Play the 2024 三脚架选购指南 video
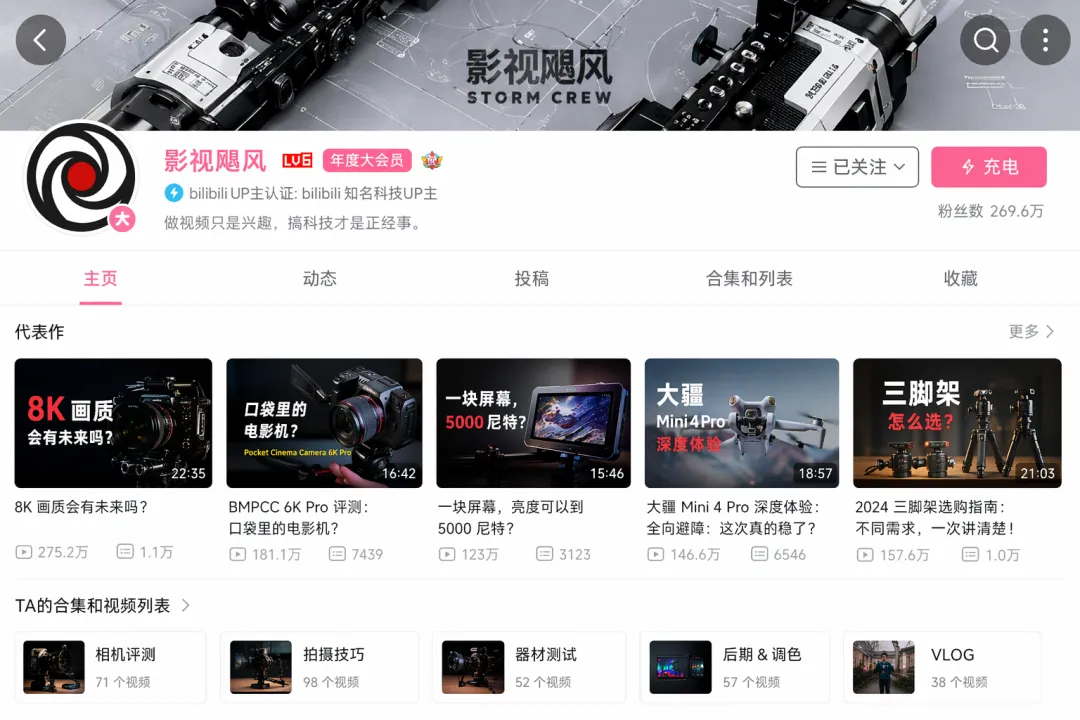 point(956,423)
